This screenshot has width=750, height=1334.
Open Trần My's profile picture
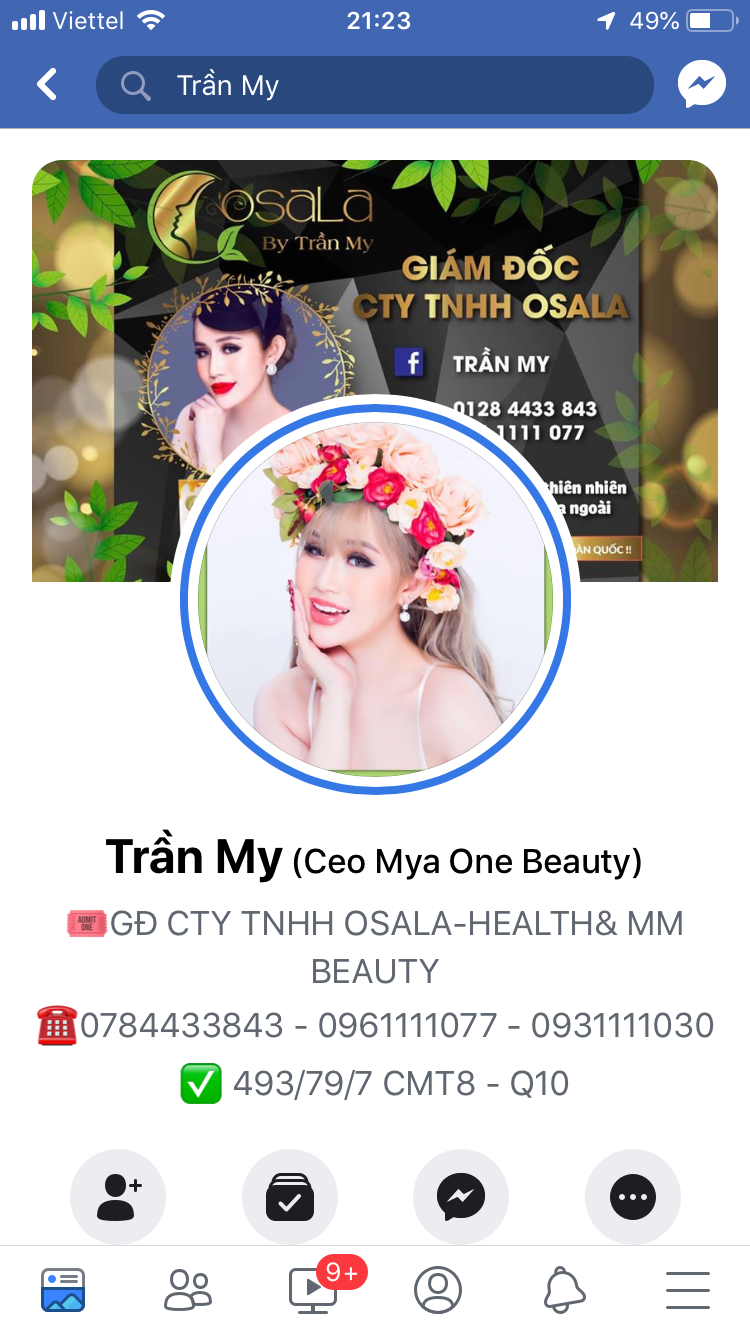coord(375,599)
